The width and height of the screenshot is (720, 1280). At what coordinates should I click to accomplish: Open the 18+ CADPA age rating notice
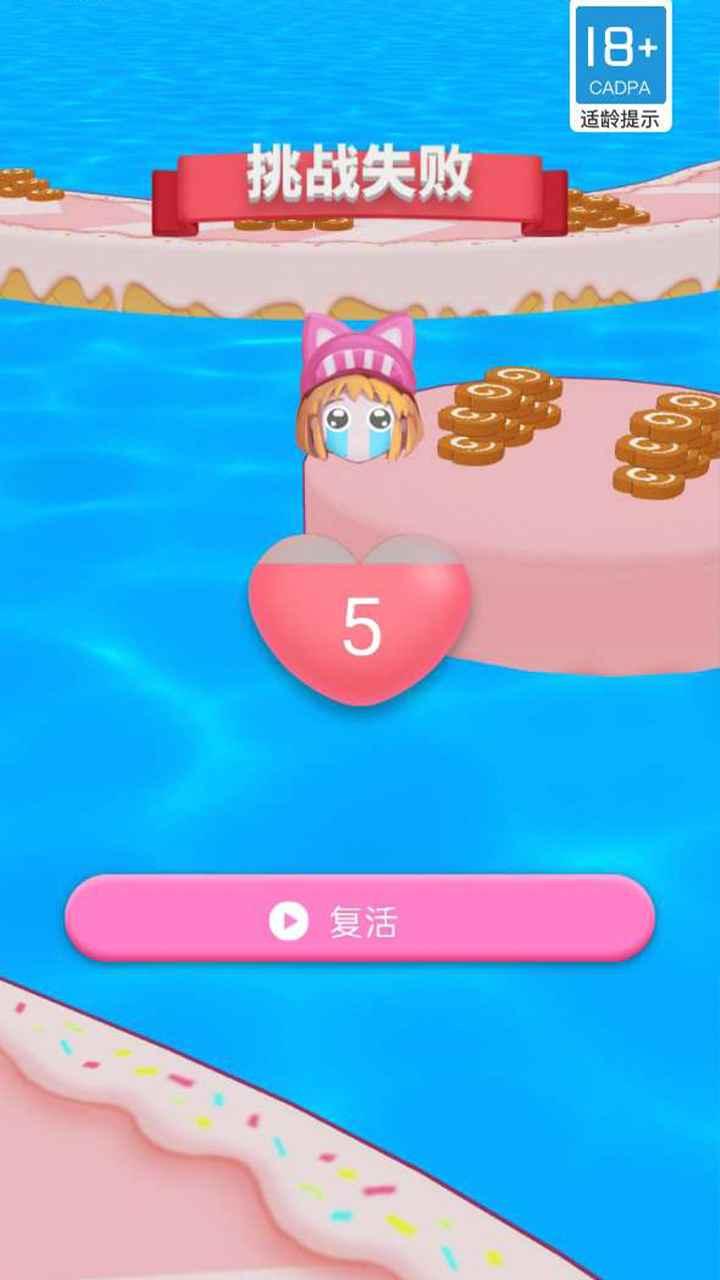[621, 66]
